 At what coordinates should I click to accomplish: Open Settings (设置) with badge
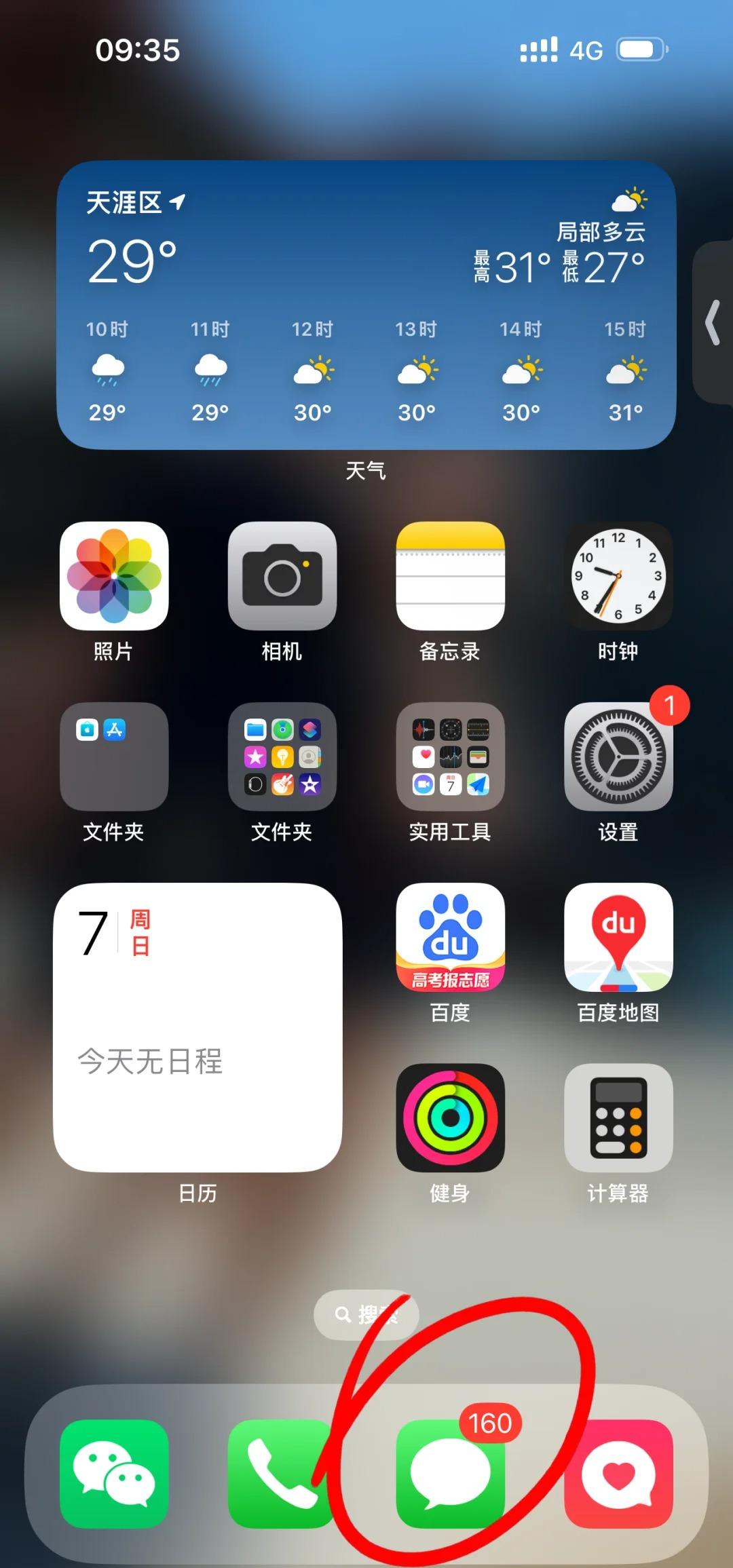tap(618, 757)
